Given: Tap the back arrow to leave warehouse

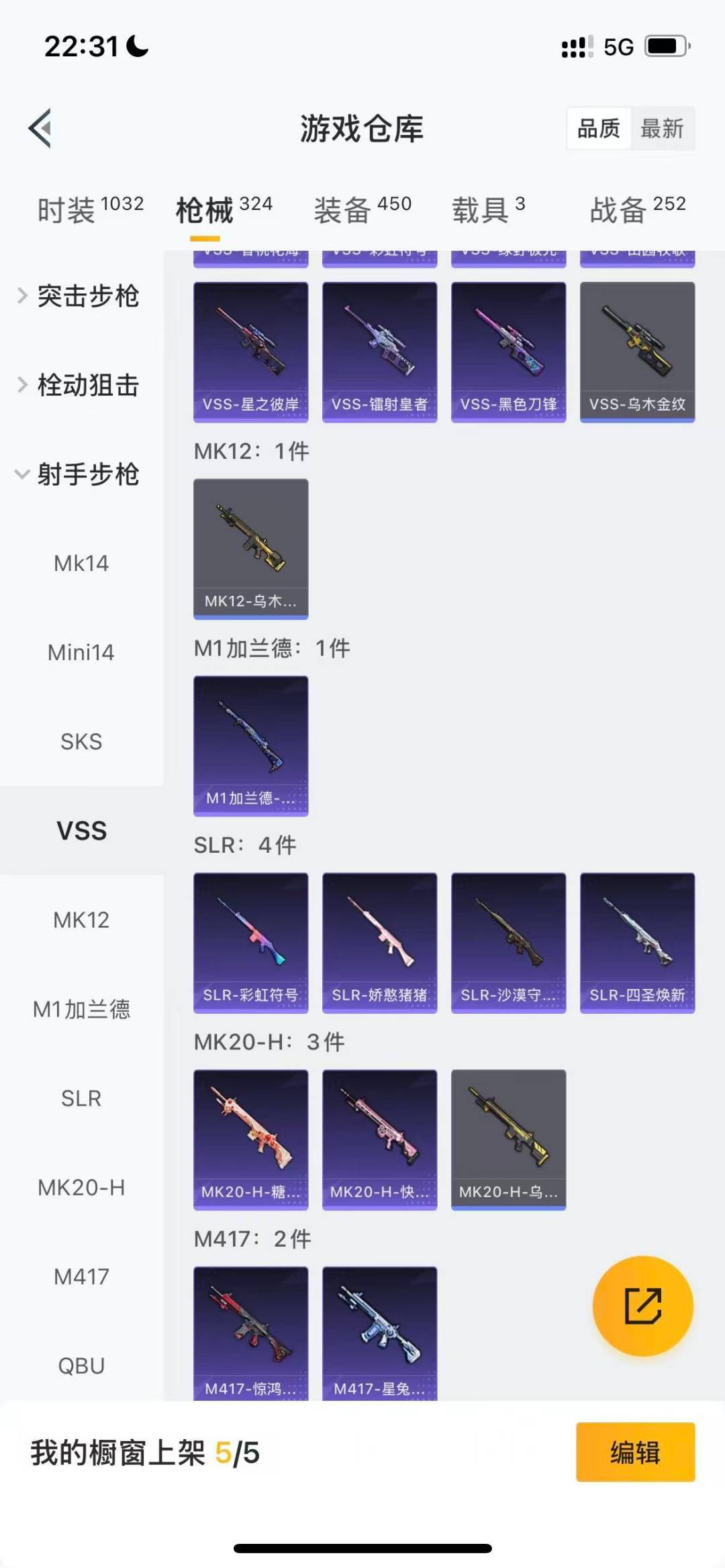Looking at the screenshot, I should 40,129.
